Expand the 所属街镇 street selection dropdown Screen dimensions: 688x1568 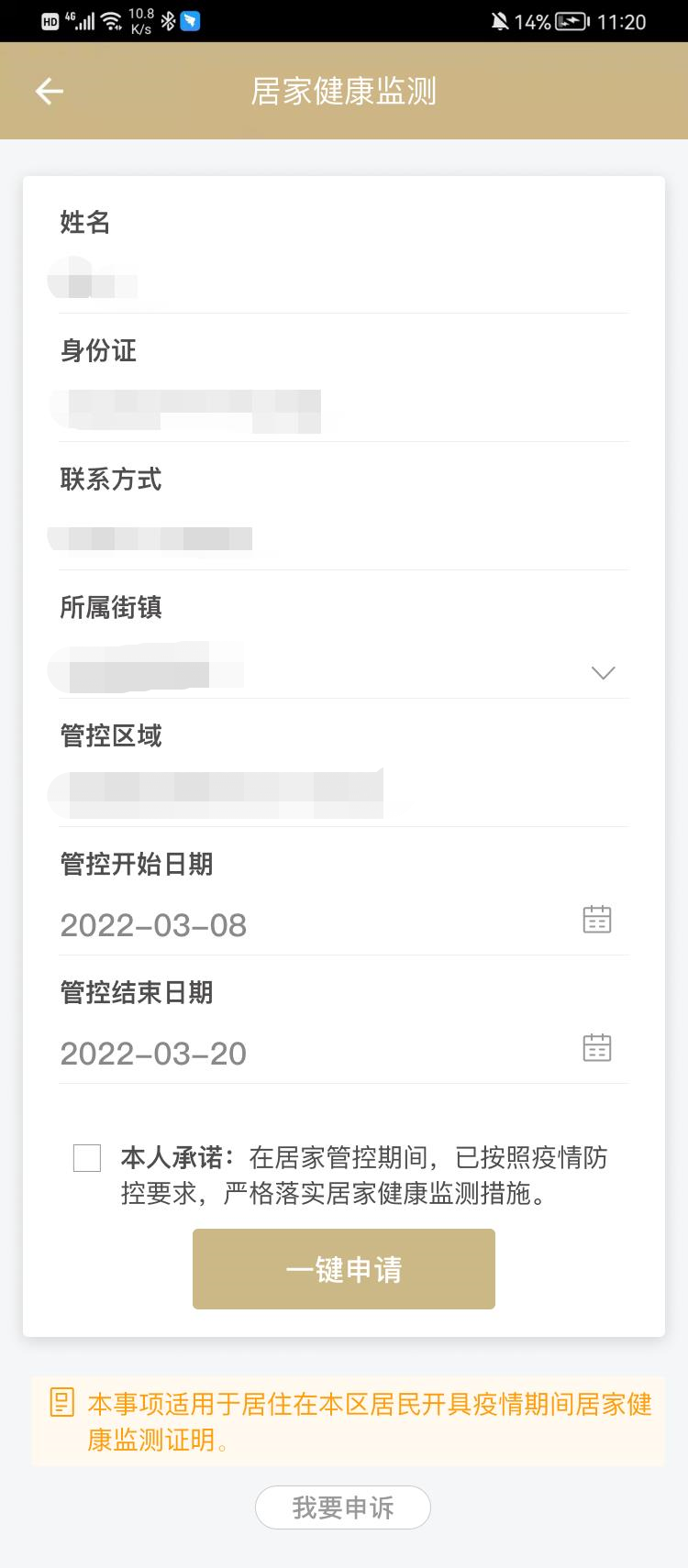pyautogui.click(x=603, y=672)
